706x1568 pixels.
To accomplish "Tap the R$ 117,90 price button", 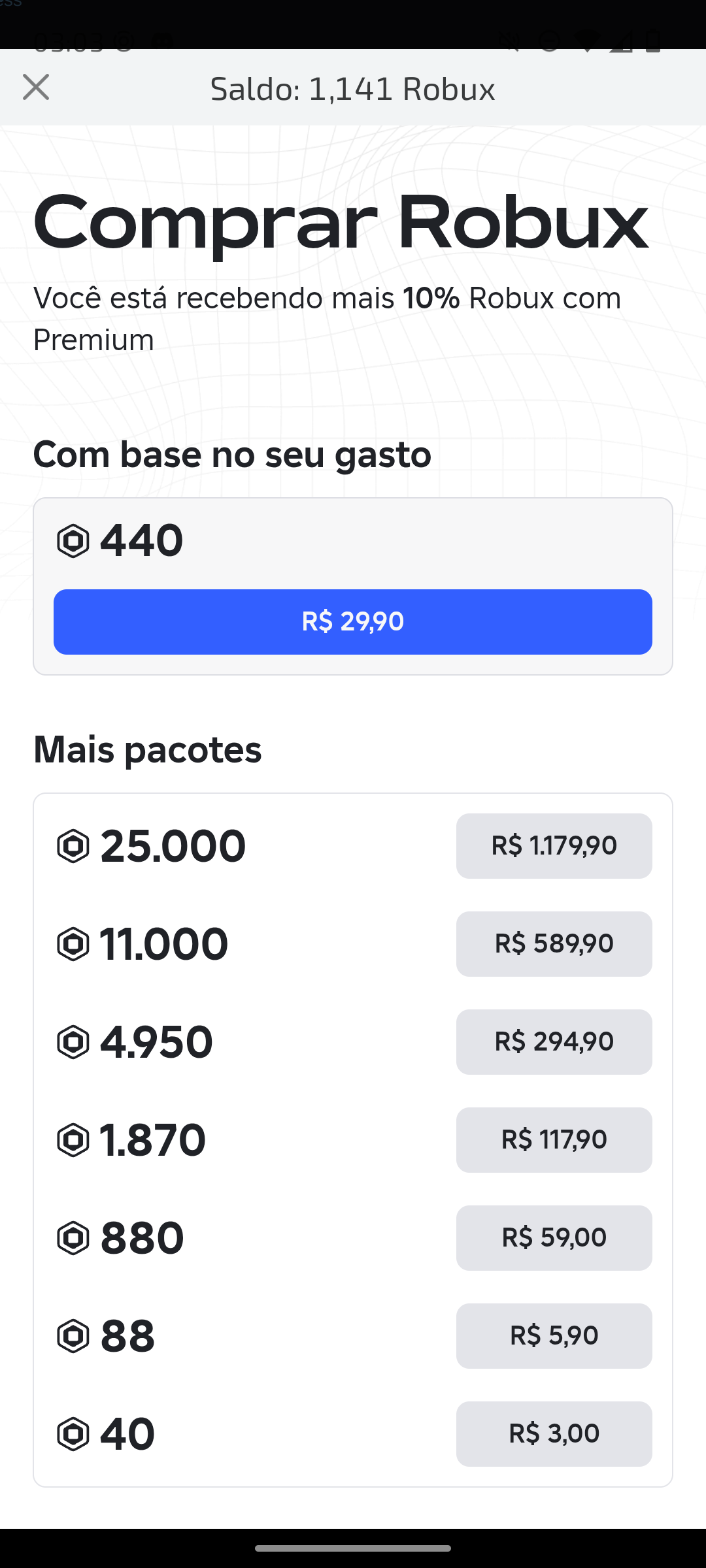I will (554, 1139).
